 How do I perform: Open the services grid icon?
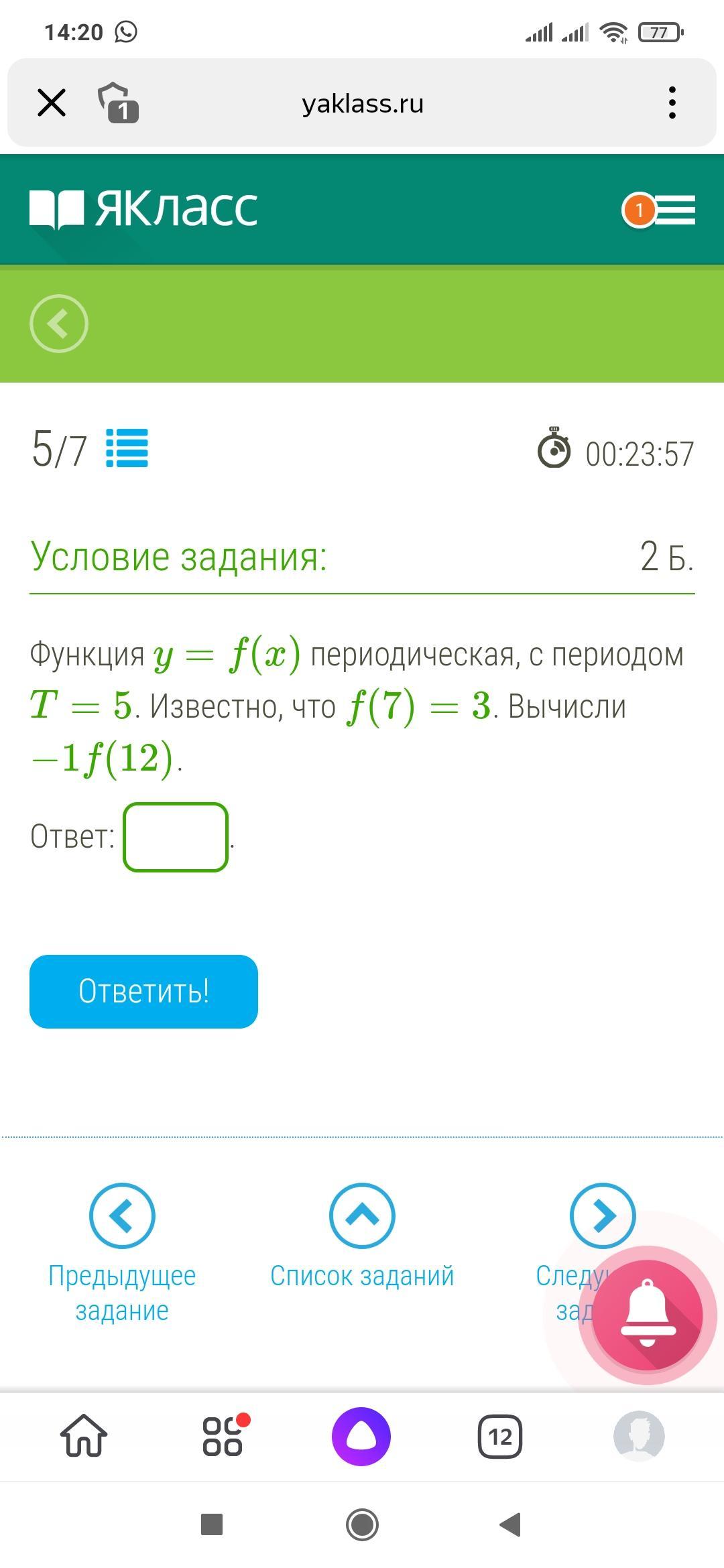click(224, 1435)
